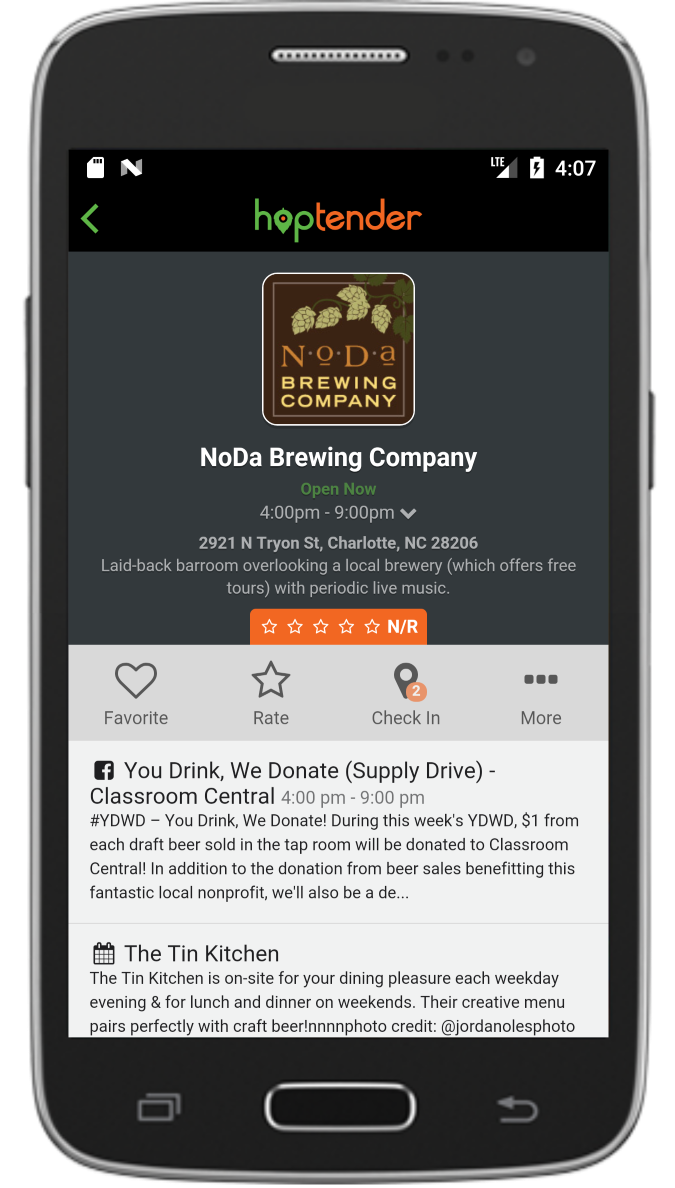Screen dimensions: 675x1188
Task: Check in at NoDa Brewing Company
Action: click(406, 694)
